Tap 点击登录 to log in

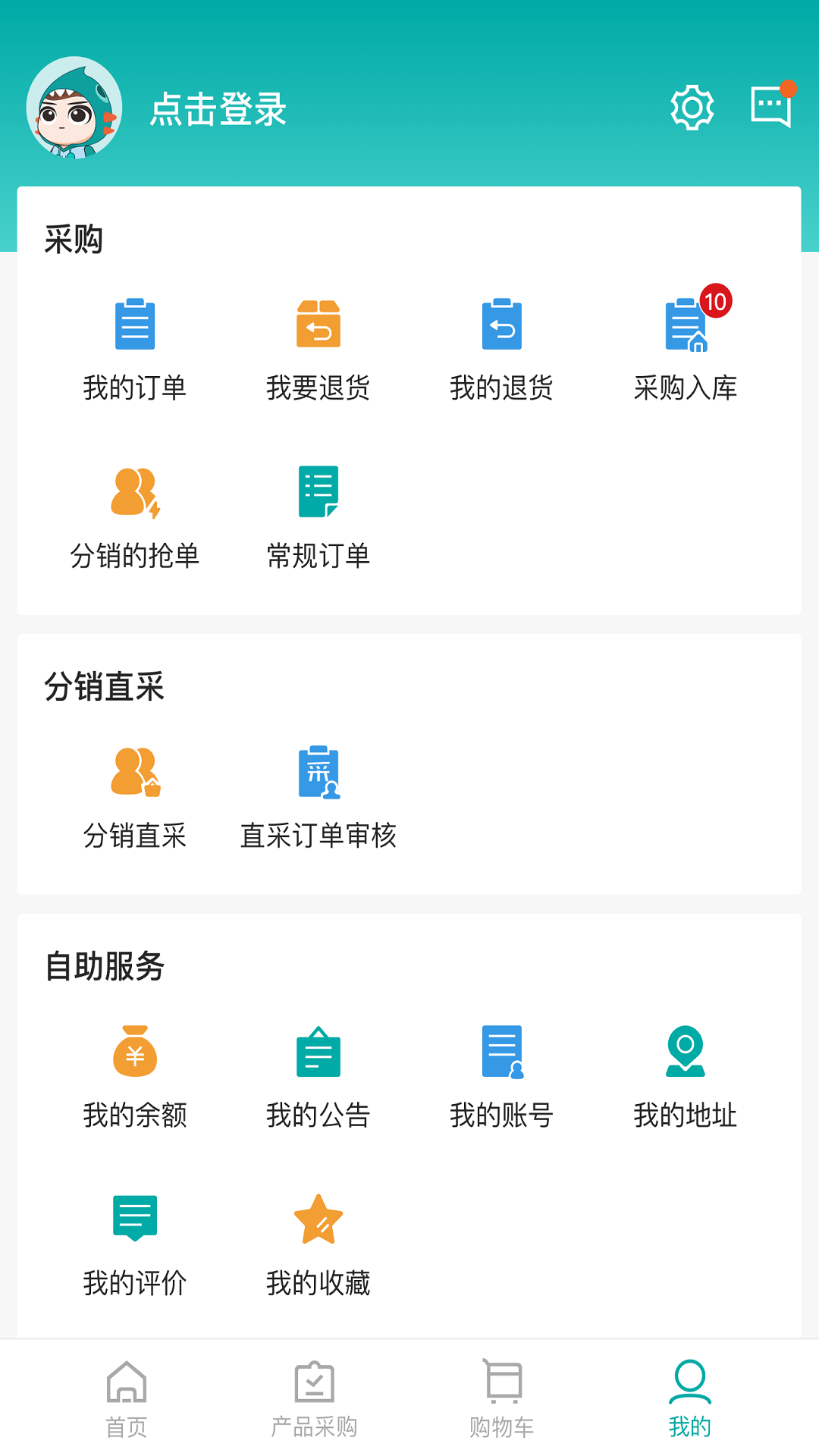(218, 110)
